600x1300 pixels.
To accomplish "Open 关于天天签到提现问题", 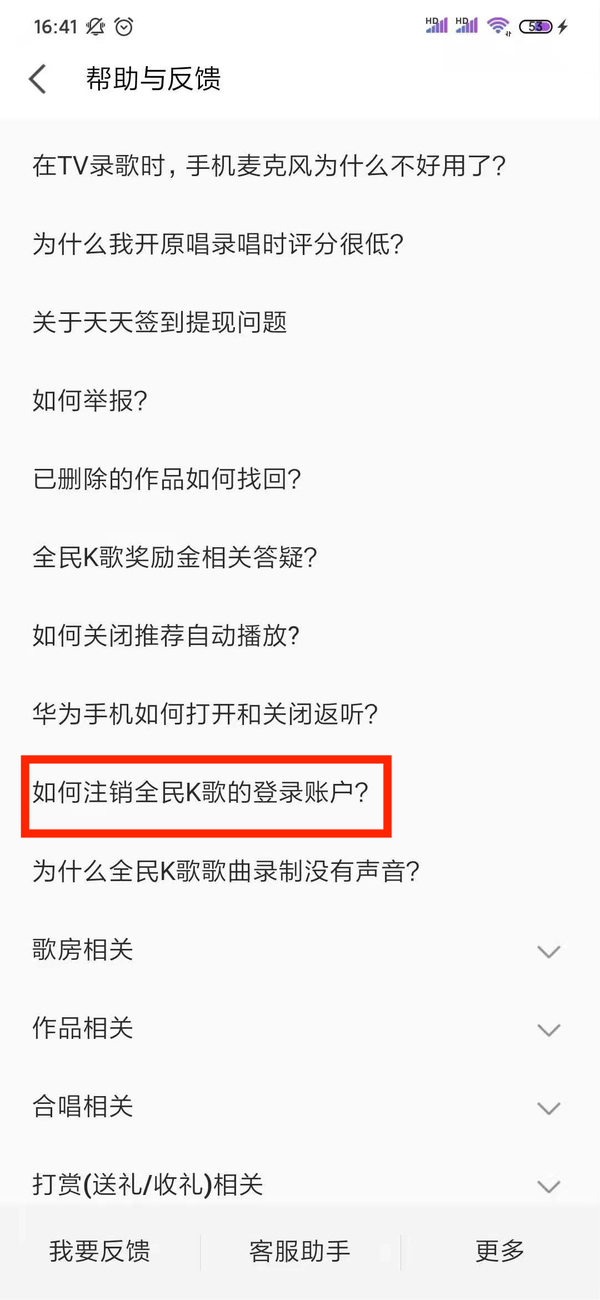I will 160,322.
